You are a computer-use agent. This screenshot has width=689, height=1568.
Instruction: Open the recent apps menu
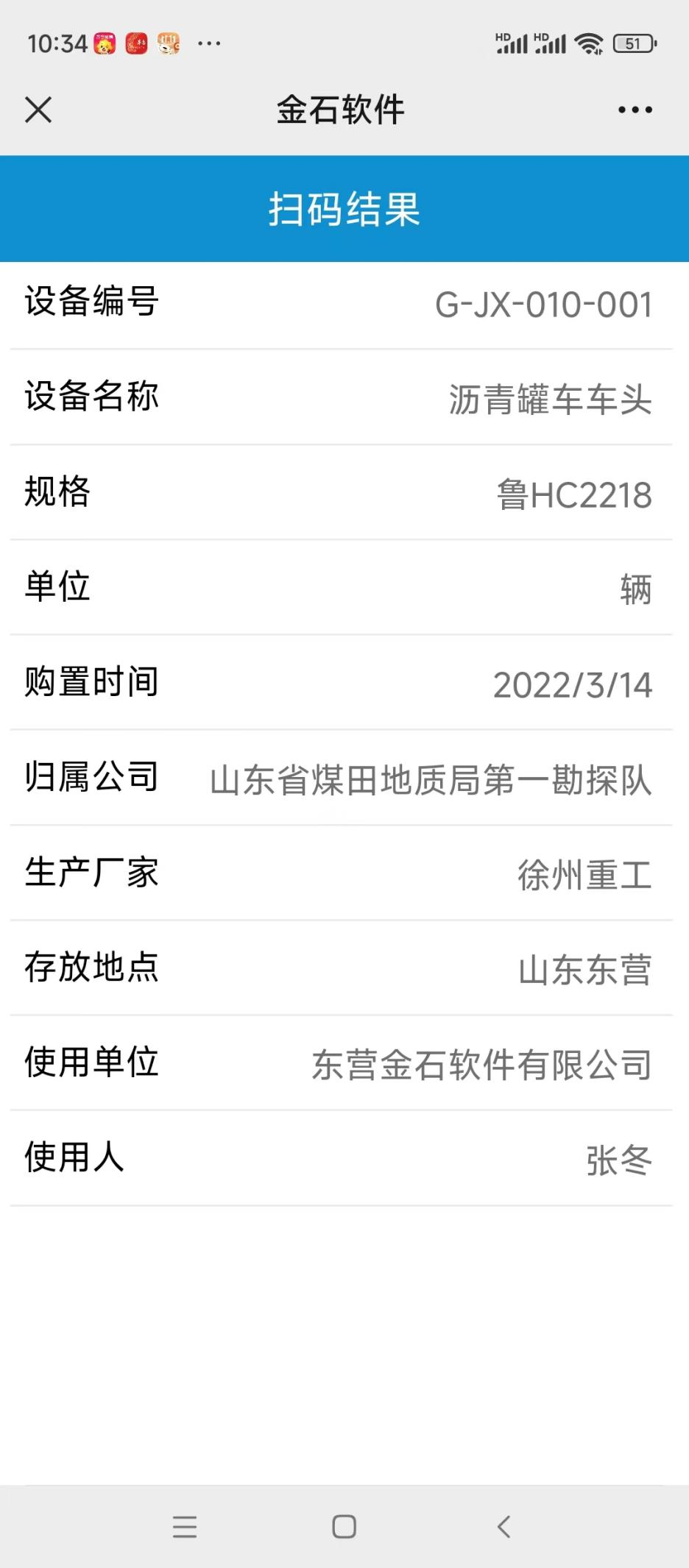click(x=185, y=1527)
